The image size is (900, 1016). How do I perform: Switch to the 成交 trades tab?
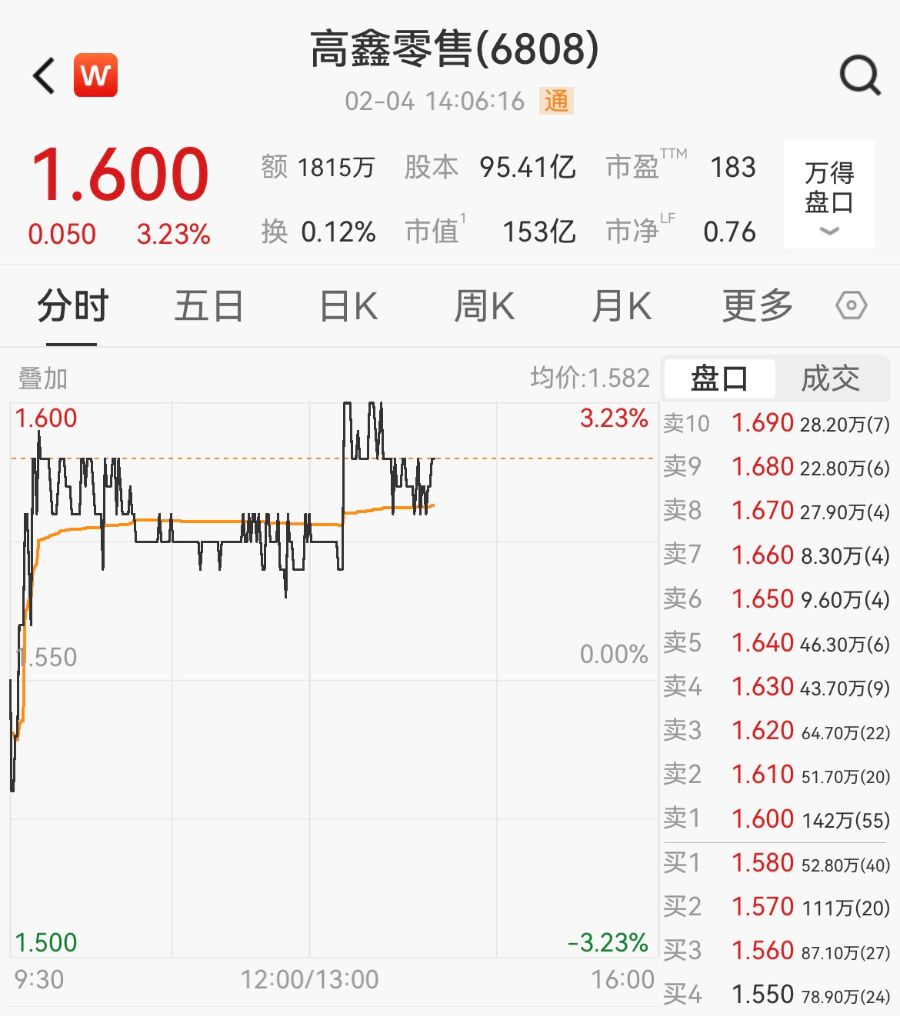click(830, 378)
